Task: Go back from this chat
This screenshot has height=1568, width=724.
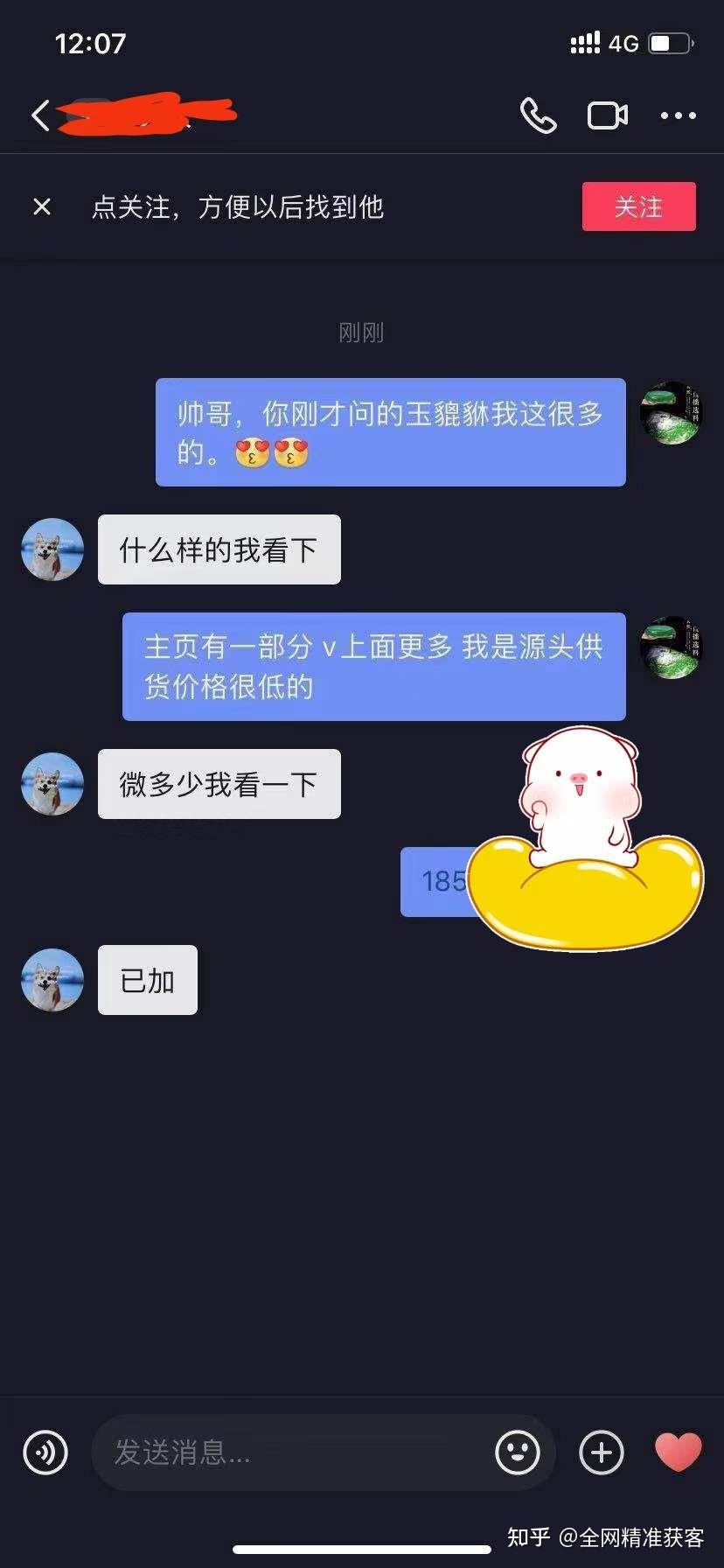Action: pyautogui.click(x=40, y=115)
